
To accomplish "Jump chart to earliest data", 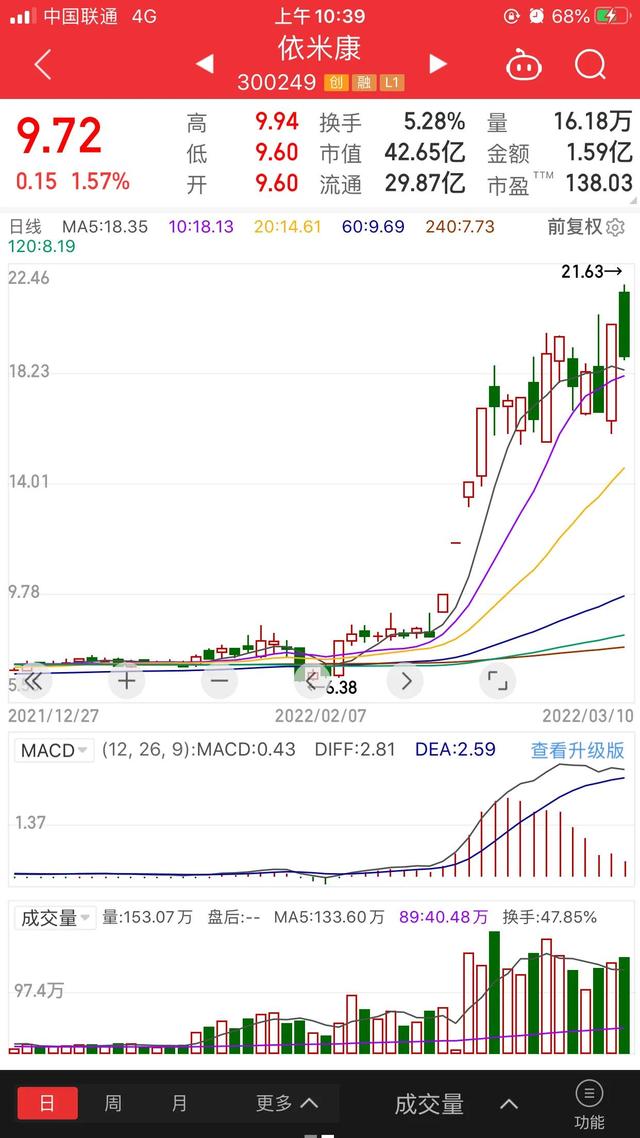I will click(x=33, y=682).
